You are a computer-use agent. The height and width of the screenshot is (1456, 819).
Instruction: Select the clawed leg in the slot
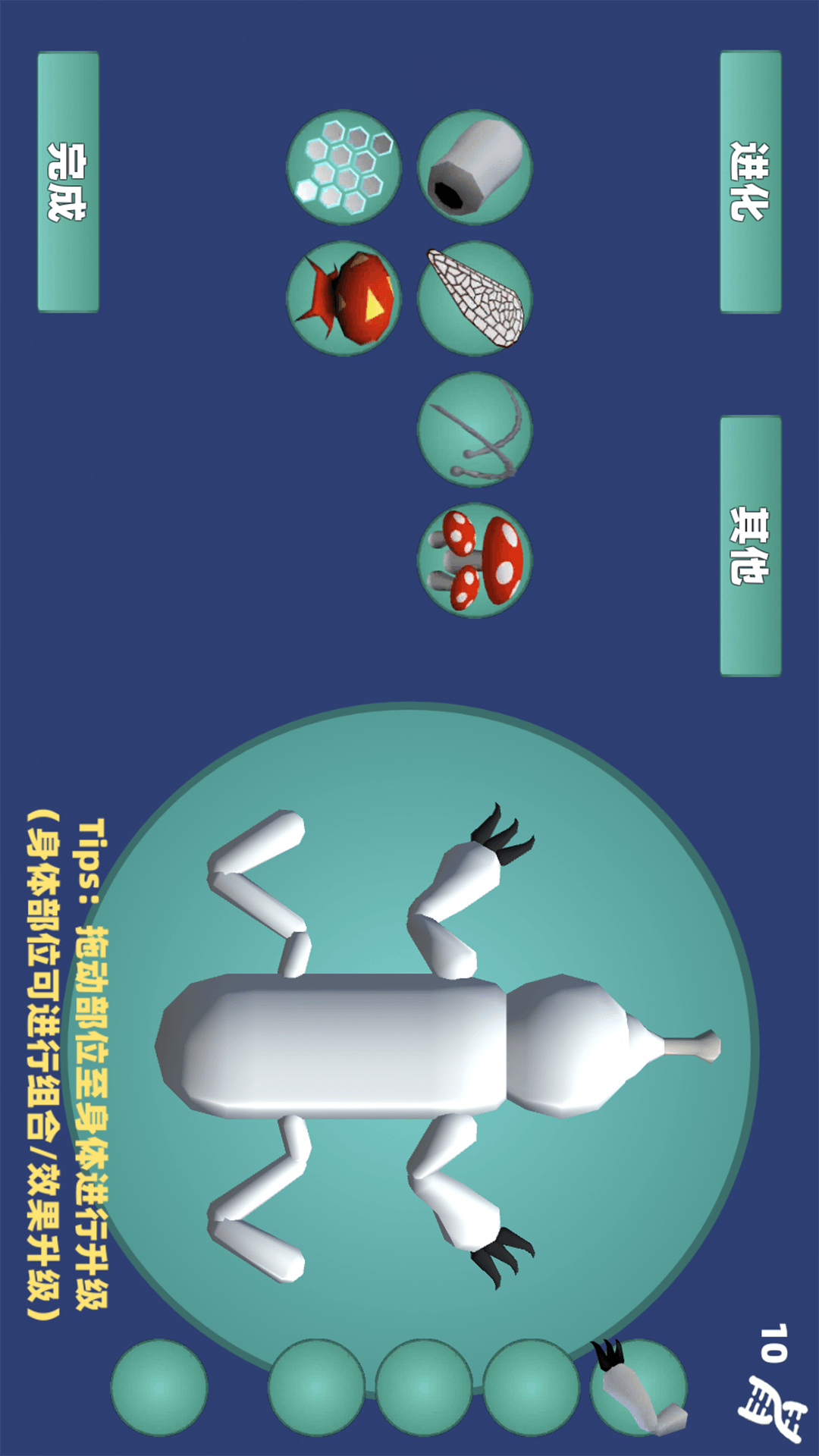pos(639,1387)
